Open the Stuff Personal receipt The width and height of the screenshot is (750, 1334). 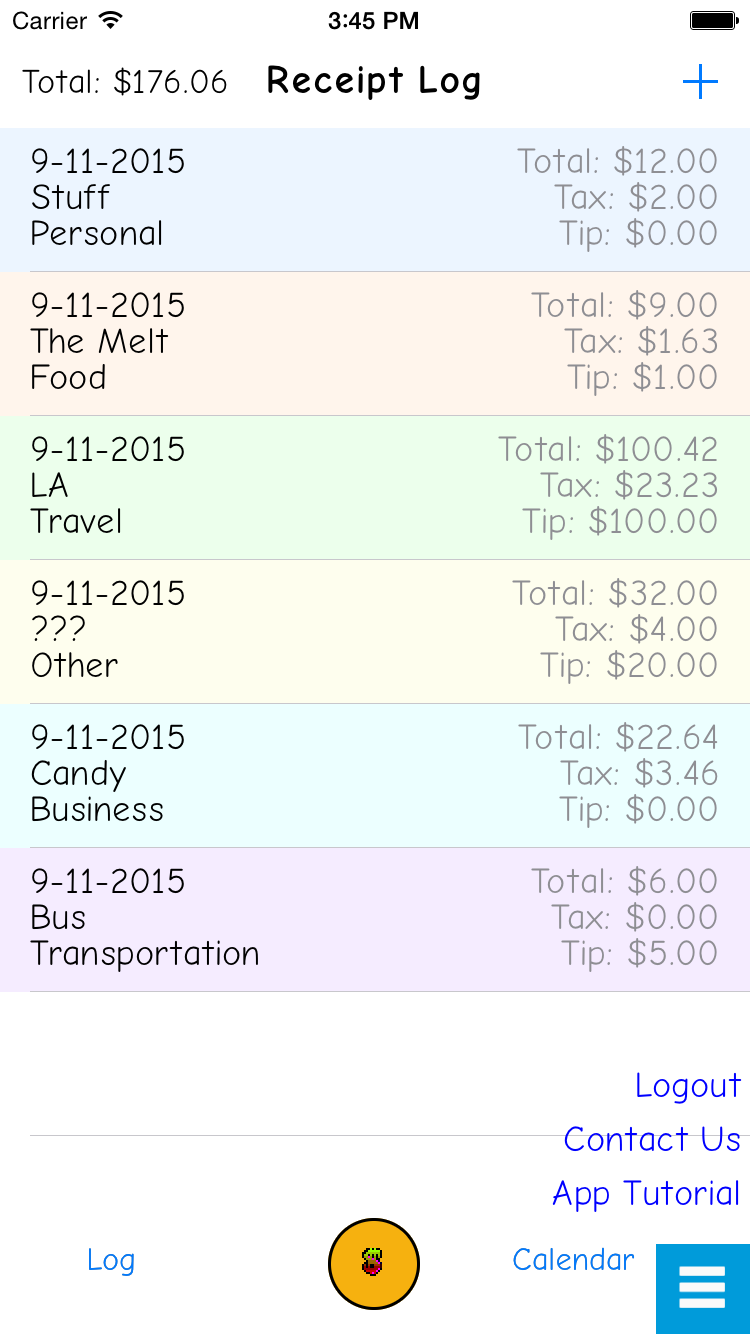tap(375, 198)
